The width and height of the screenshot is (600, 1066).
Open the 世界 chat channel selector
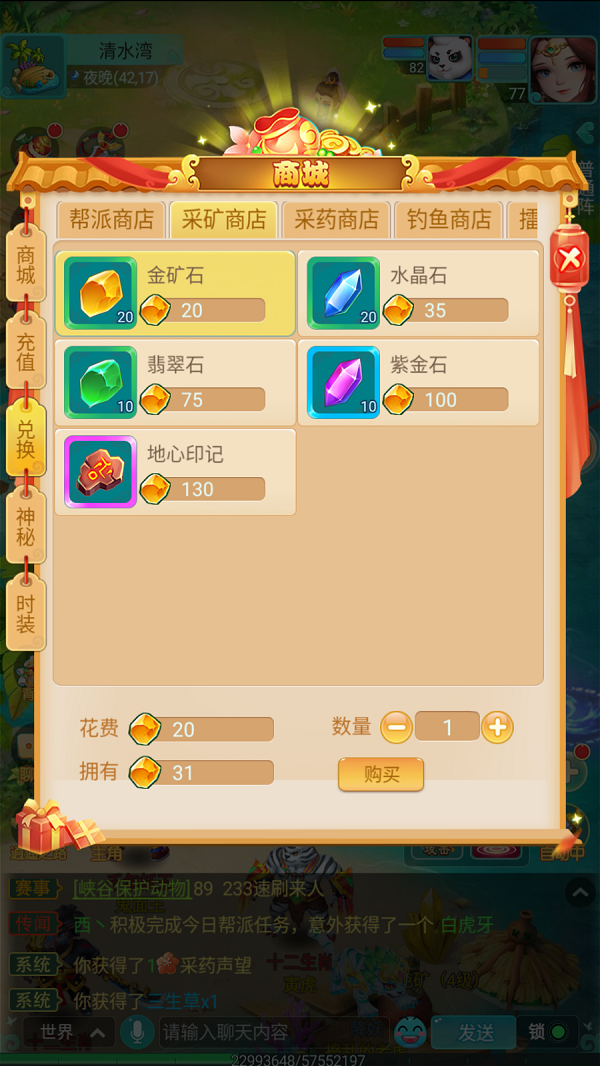pyautogui.click(x=68, y=1032)
